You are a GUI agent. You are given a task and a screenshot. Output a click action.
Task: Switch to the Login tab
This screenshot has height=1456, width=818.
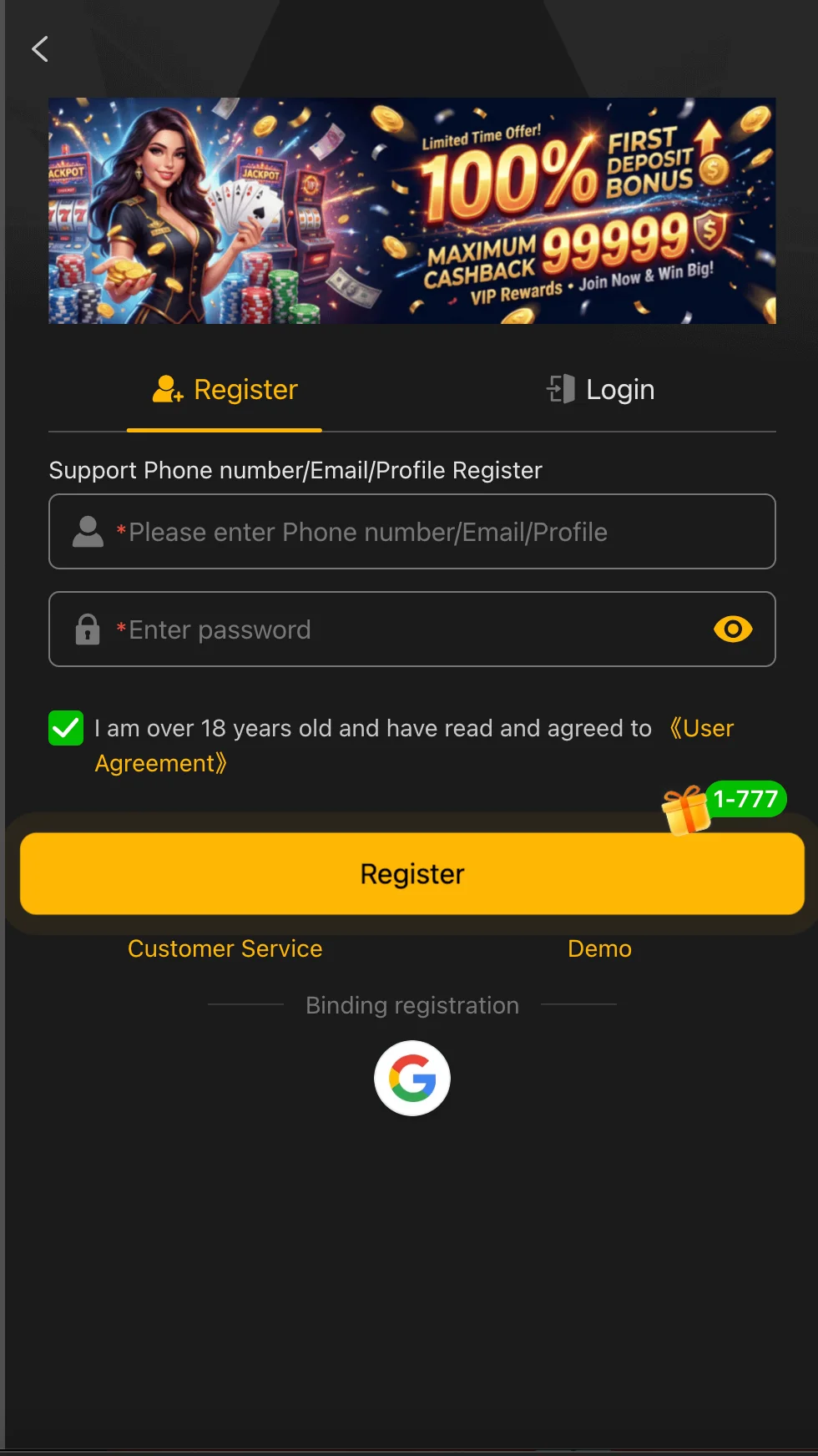(x=600, y=390)
